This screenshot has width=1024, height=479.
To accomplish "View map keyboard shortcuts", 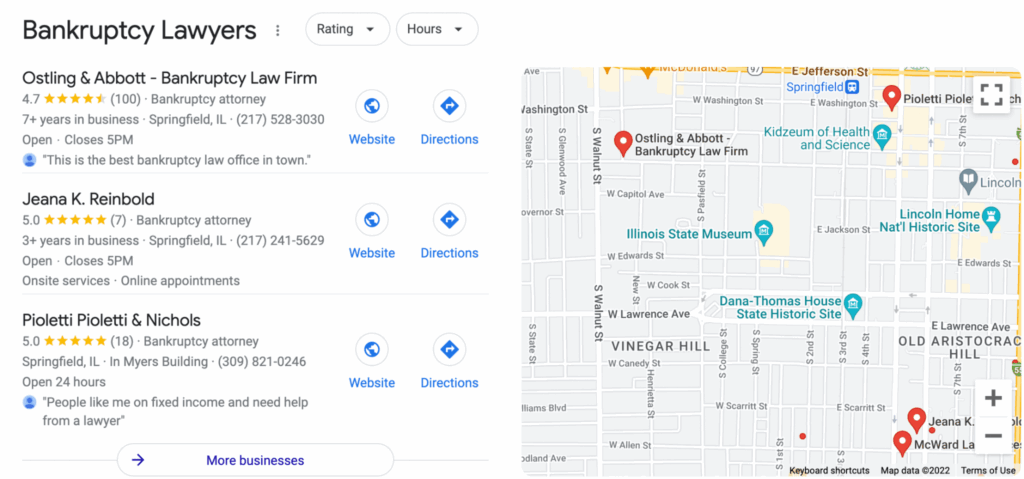I will click(x=829, y=471).
